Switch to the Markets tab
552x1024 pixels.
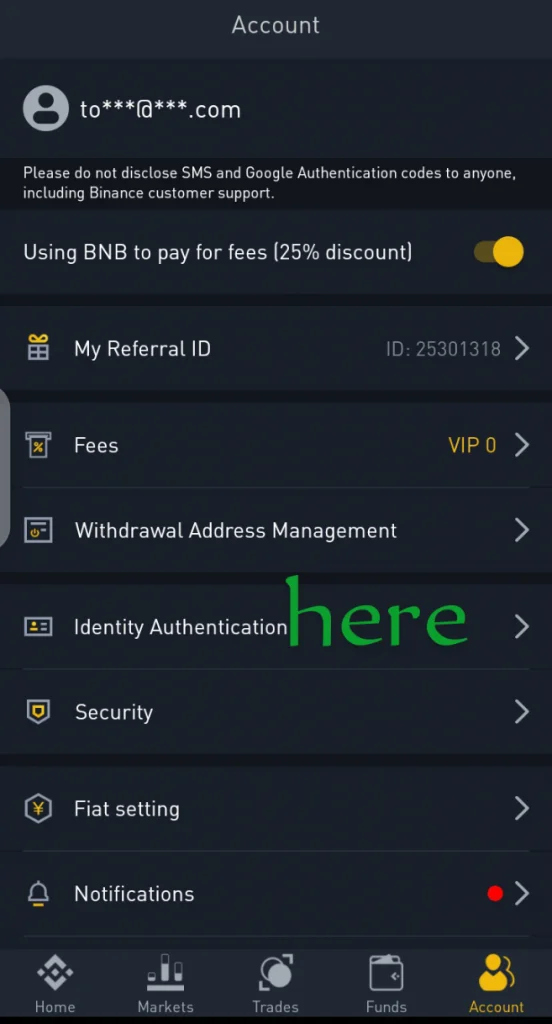(165, 984)
